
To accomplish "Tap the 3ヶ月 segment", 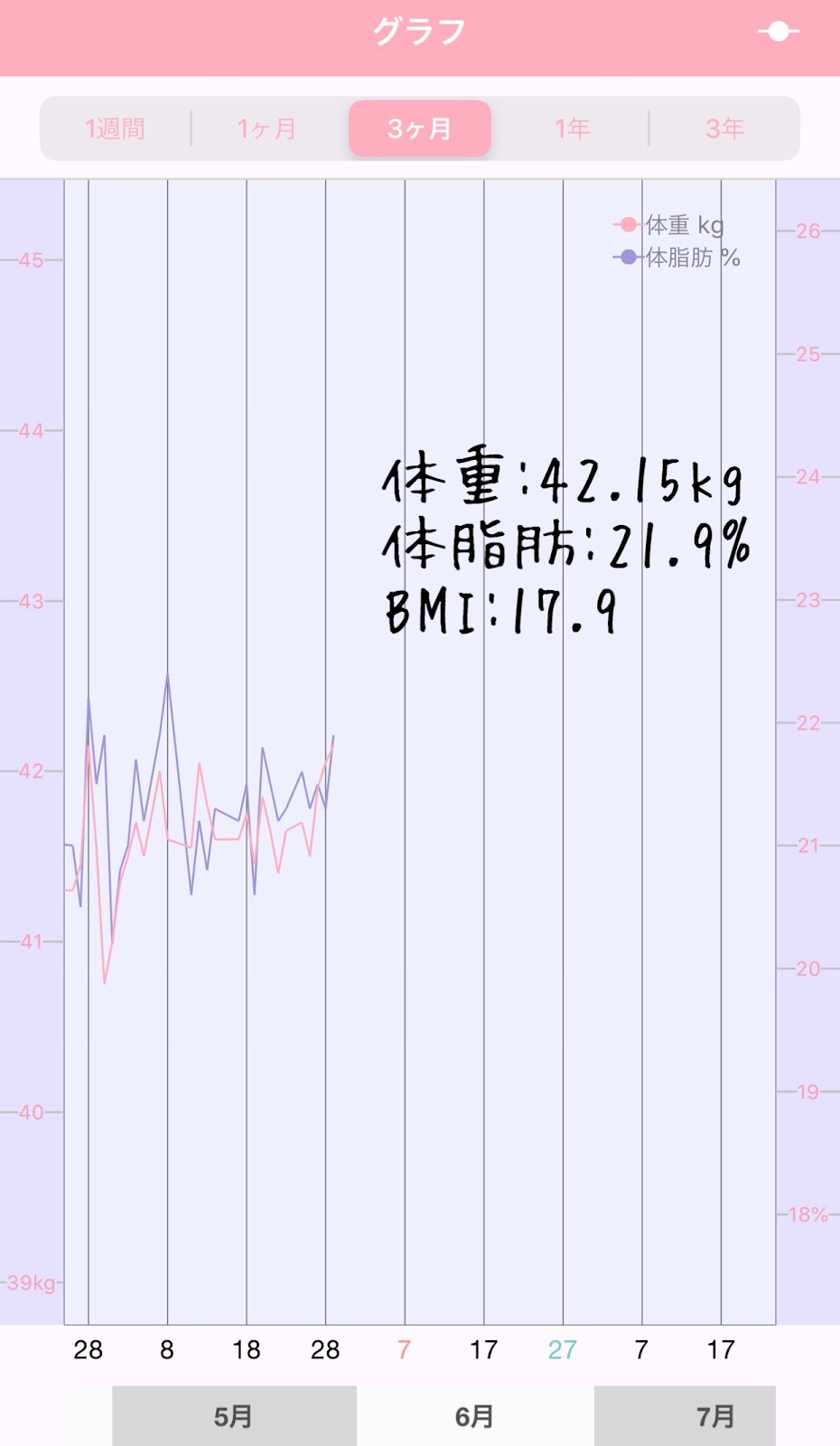I will click(420, 128).
